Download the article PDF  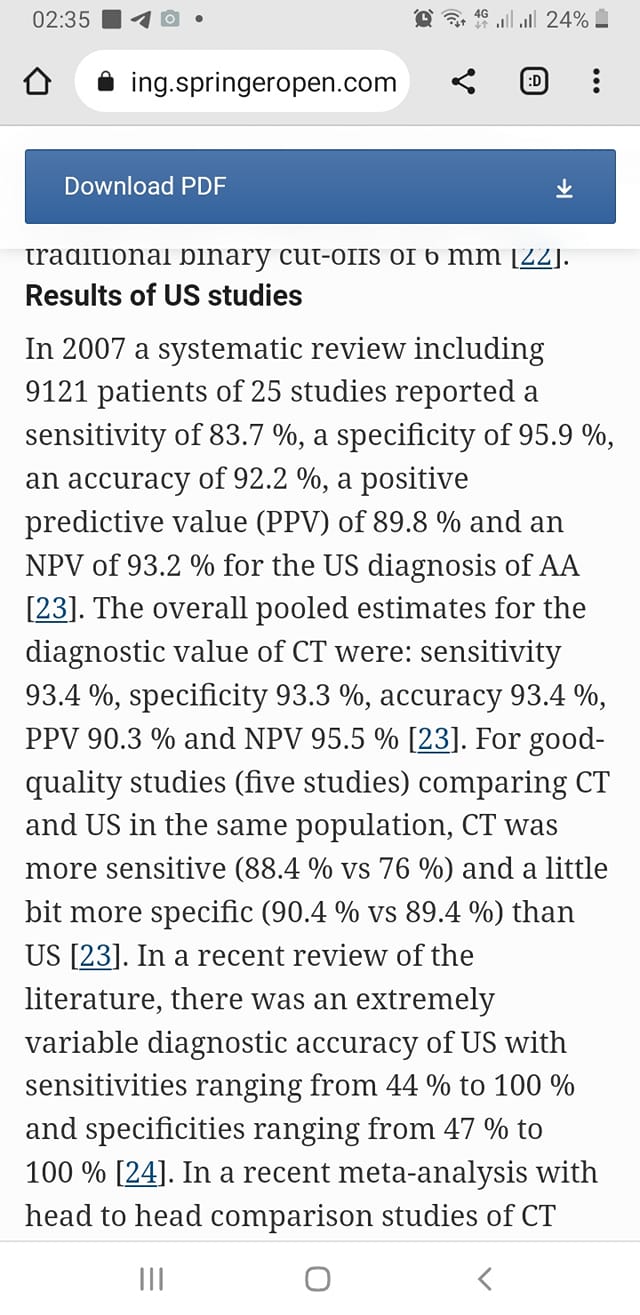tap(320, 186)
